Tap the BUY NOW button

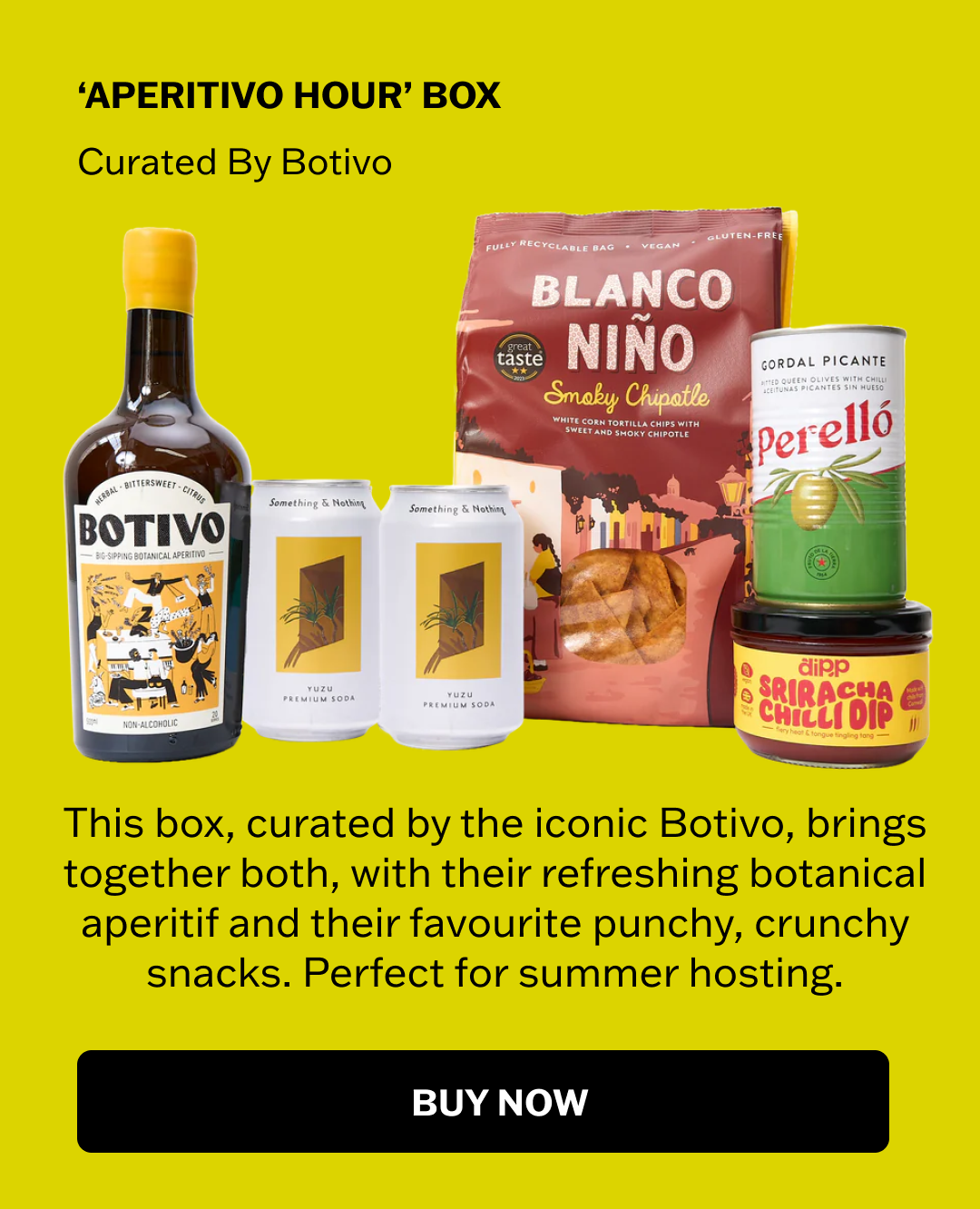point(483,1101)
